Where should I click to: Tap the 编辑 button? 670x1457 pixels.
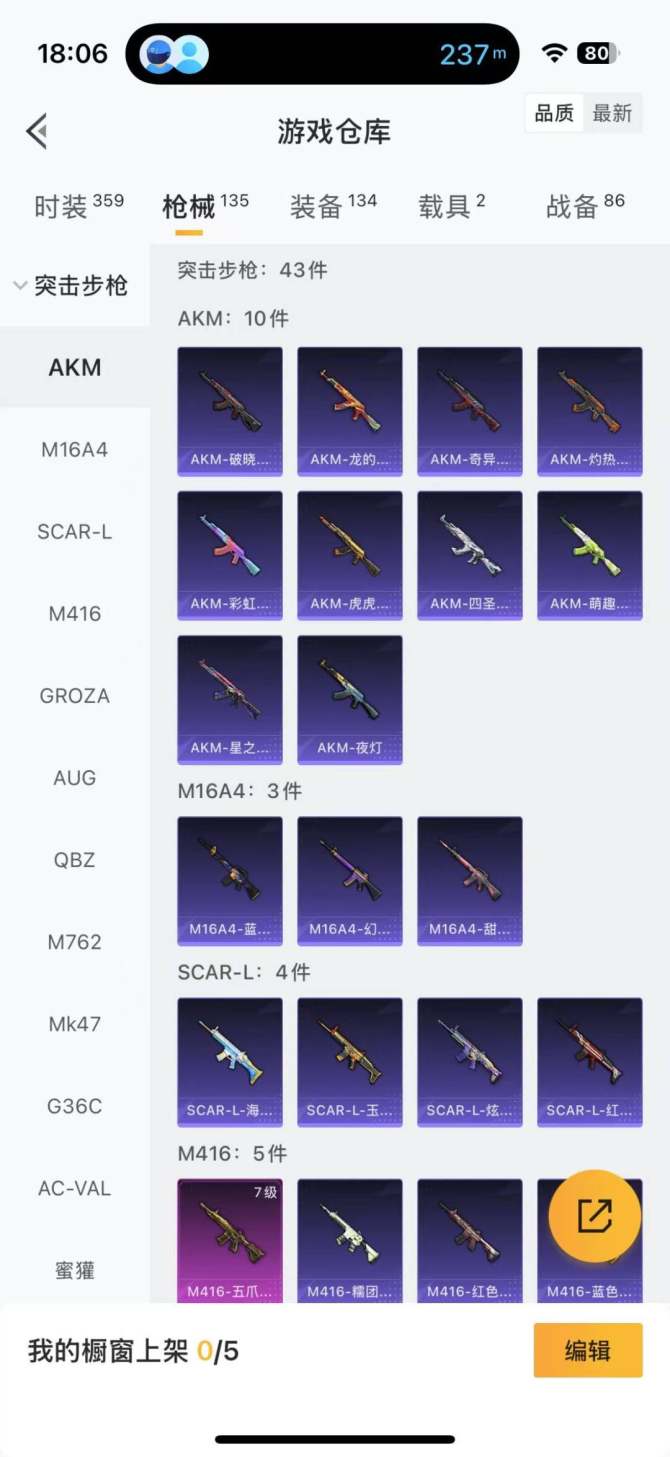[588, 1351]
